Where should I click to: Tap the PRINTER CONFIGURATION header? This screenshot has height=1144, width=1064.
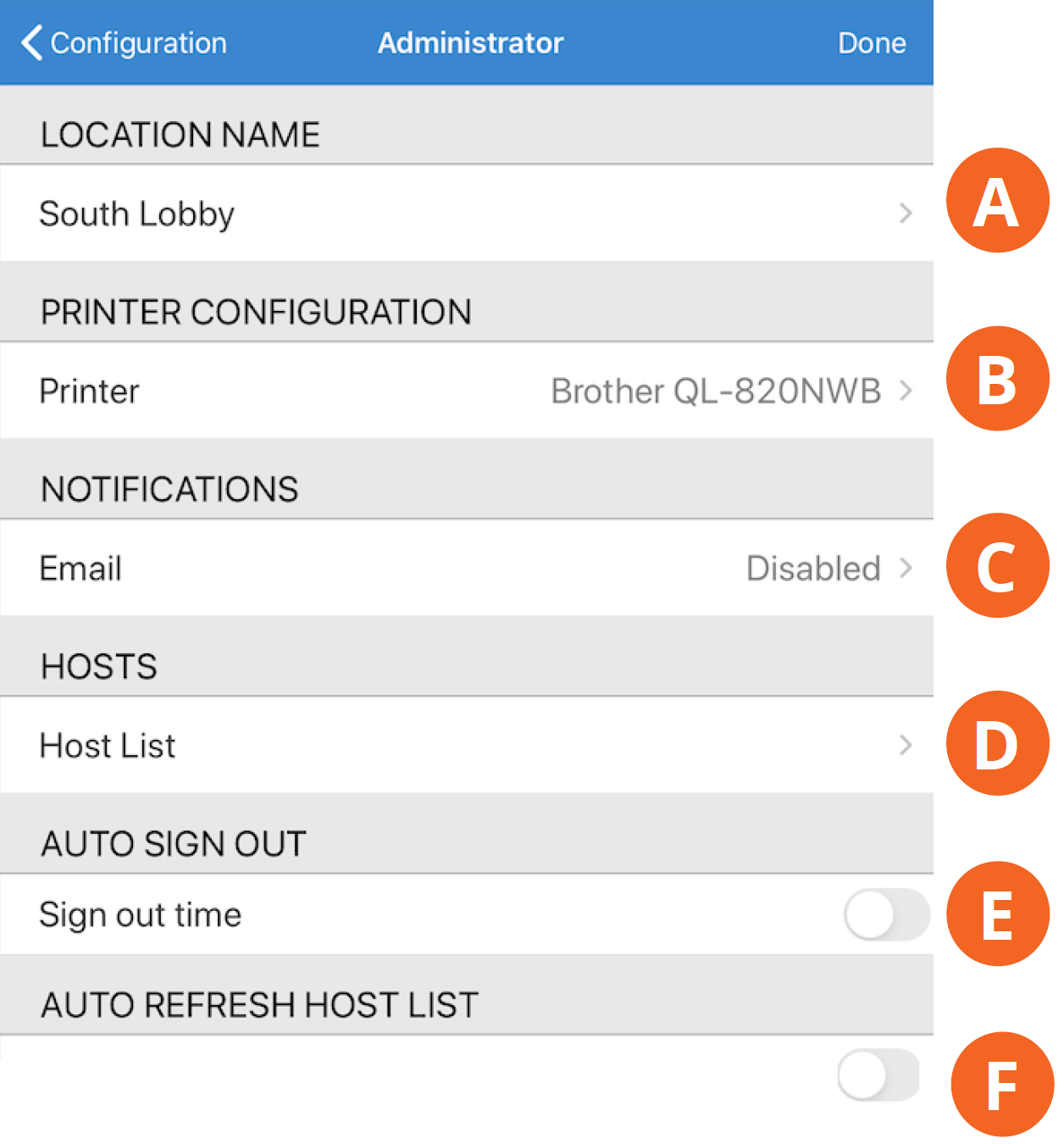[x=255, y=312]
